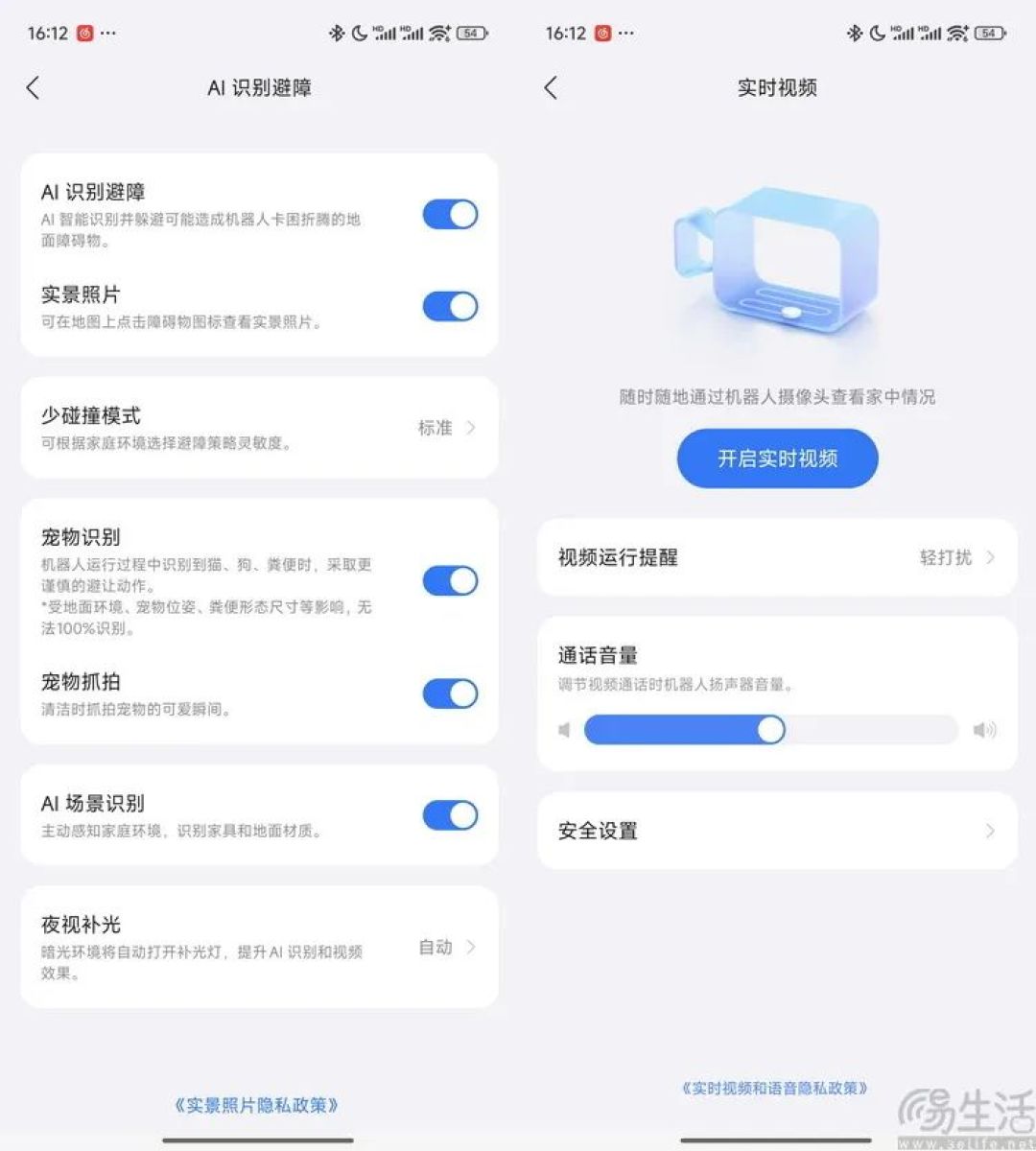Open the 实景照片隐私政策 link
The width and height of the screenshot is (1036, 1151).
(x=259, y=1104)
